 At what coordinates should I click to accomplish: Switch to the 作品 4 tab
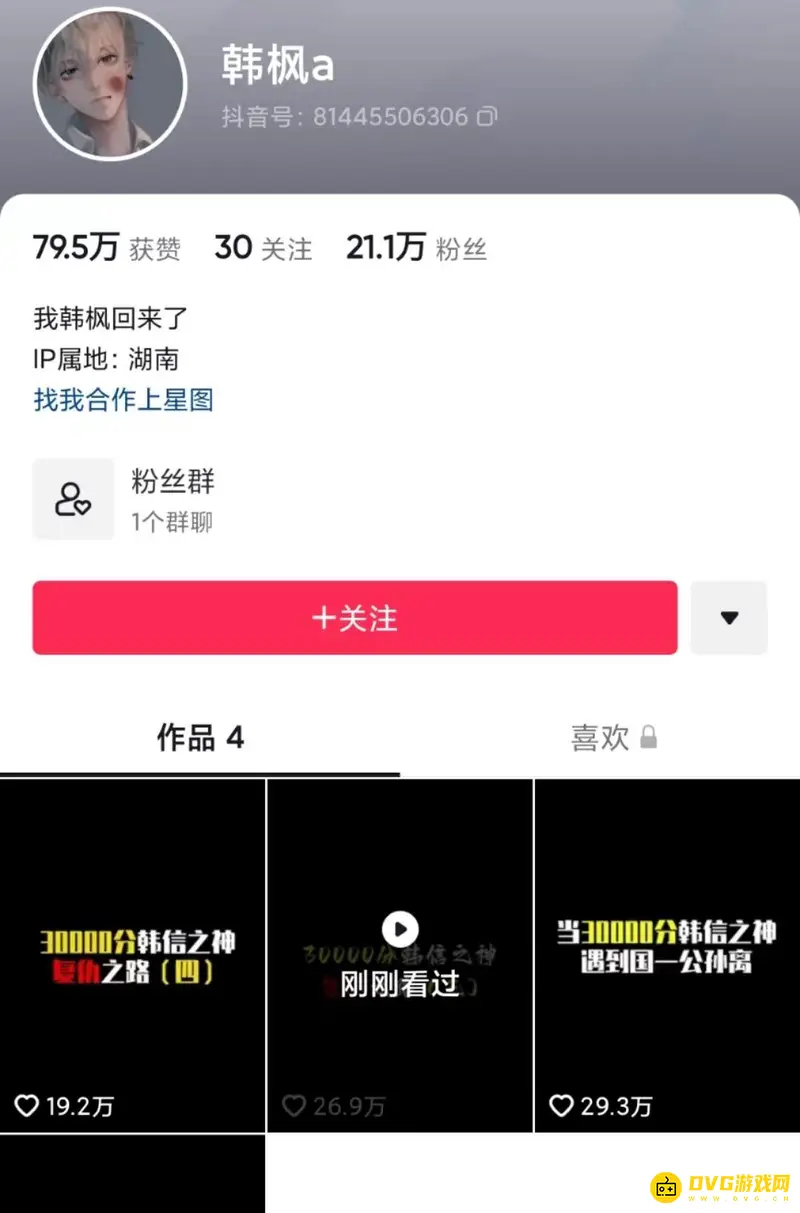pos(200,738)
